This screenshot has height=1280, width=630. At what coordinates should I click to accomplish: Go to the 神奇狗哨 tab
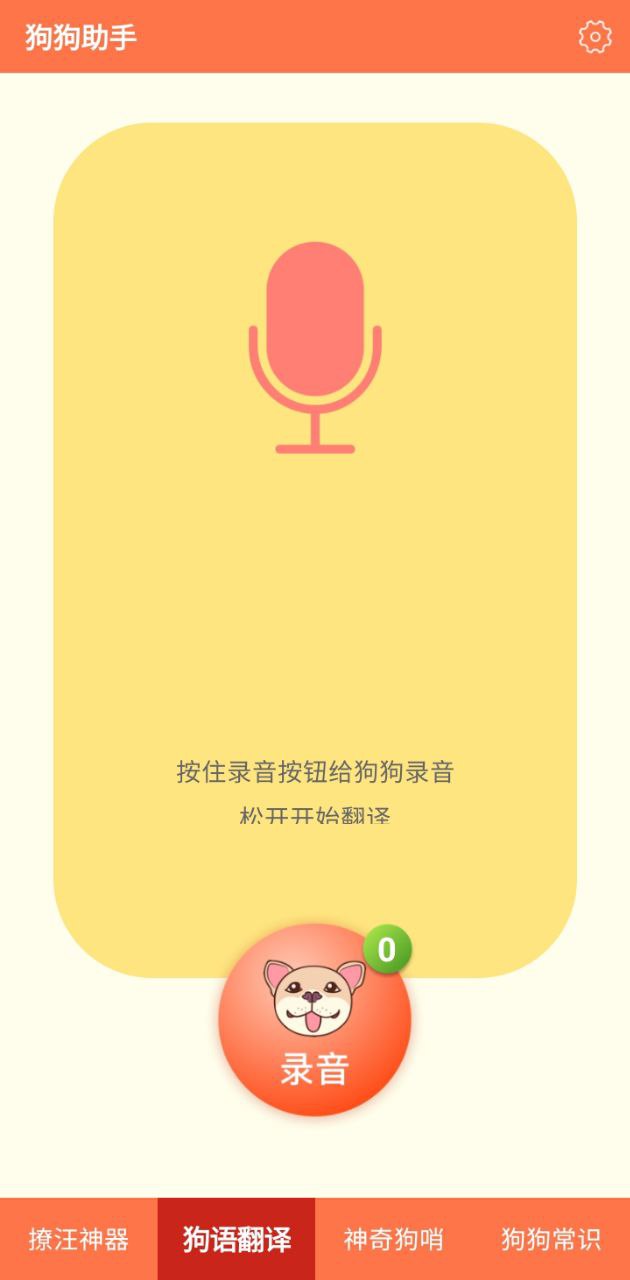tap(393, 1240)
